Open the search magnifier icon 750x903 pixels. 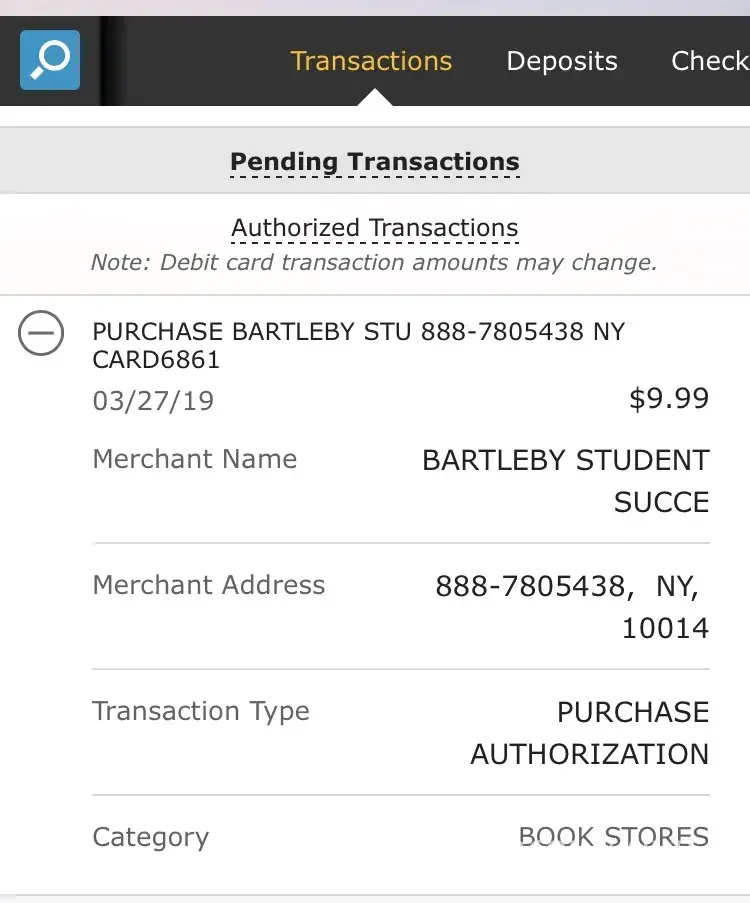tap(50, 60)
